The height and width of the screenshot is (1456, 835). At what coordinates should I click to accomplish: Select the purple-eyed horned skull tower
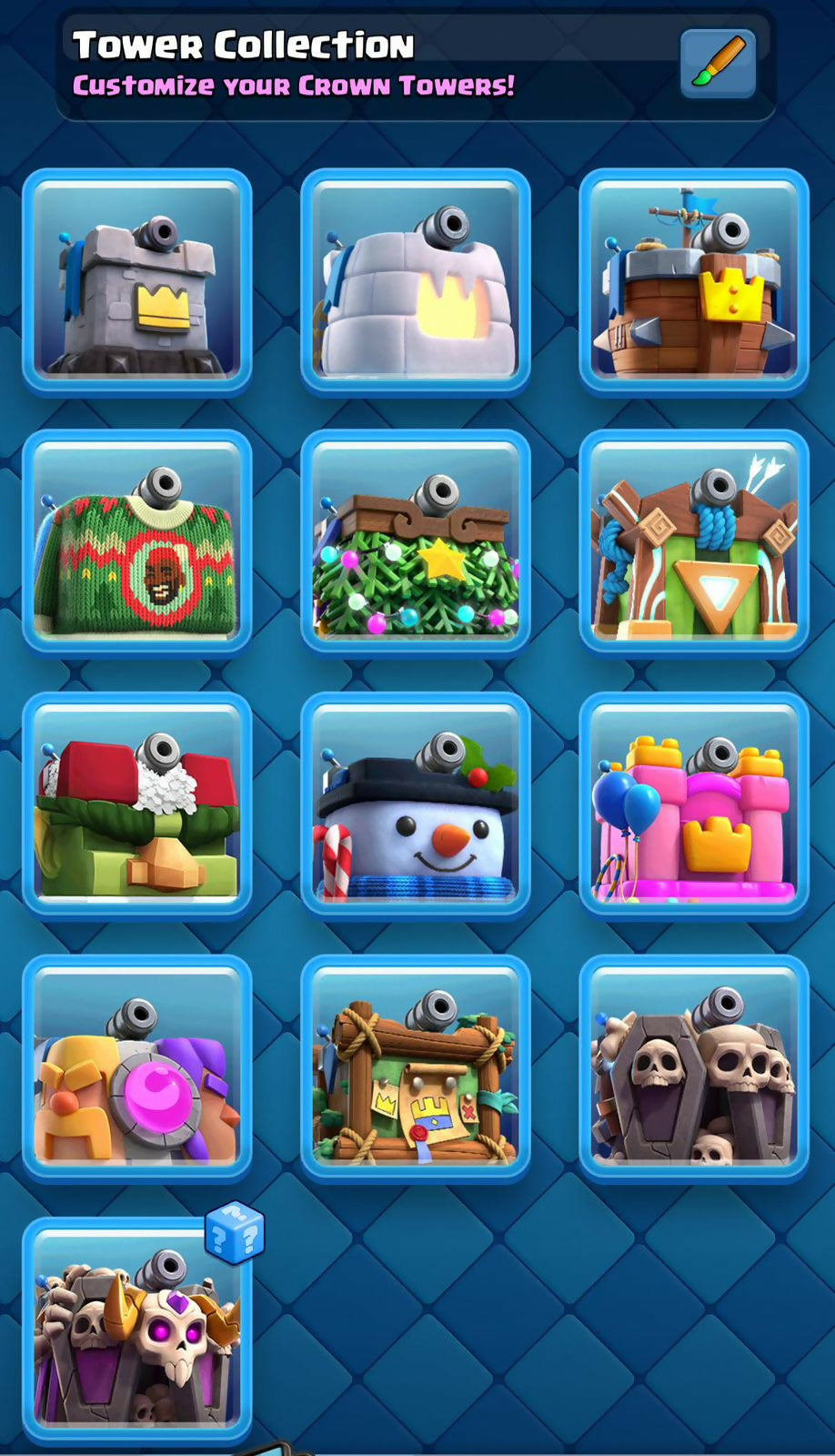click(x=137, y=1330)
